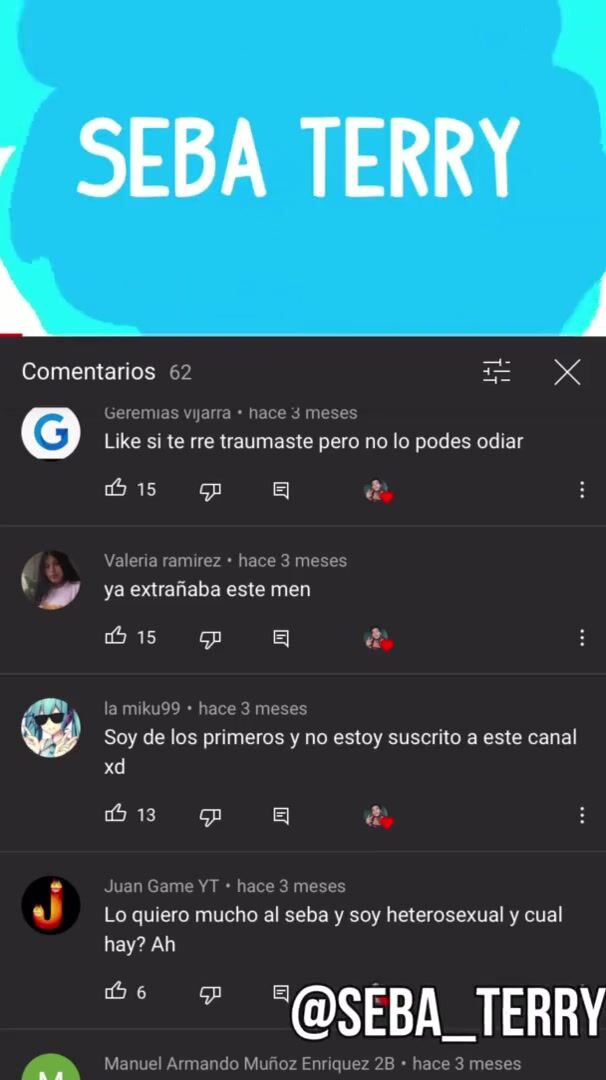Like Juan Game YT's comment
Image resolution: width=606 pixels, height=1080 pixels.
pos(116,992)
